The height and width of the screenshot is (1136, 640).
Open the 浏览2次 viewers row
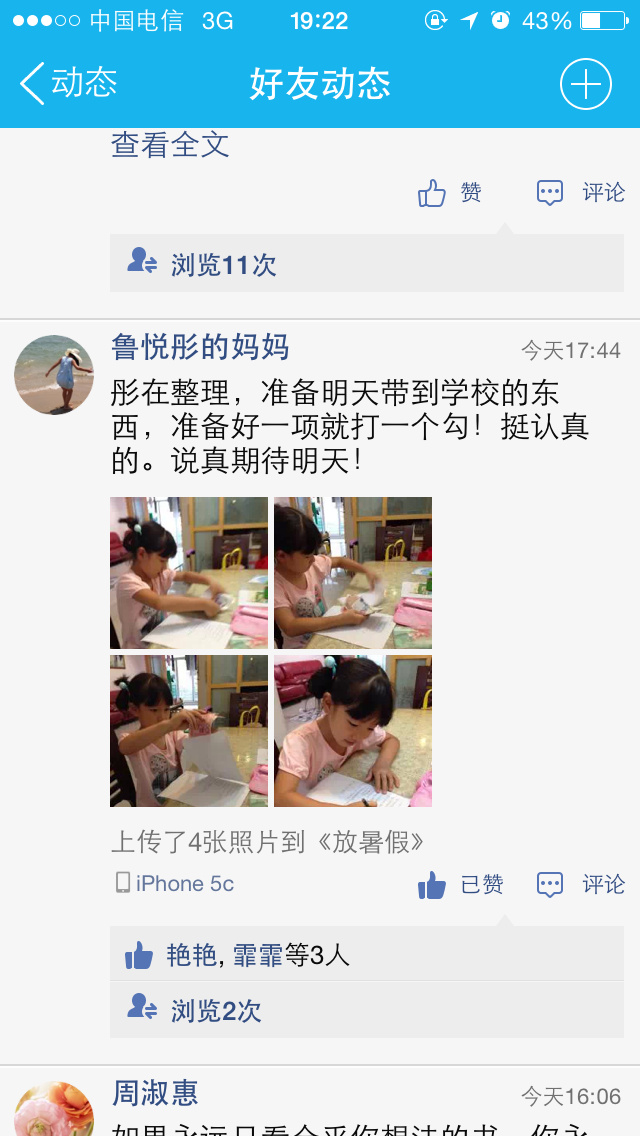click(366, 1010)
